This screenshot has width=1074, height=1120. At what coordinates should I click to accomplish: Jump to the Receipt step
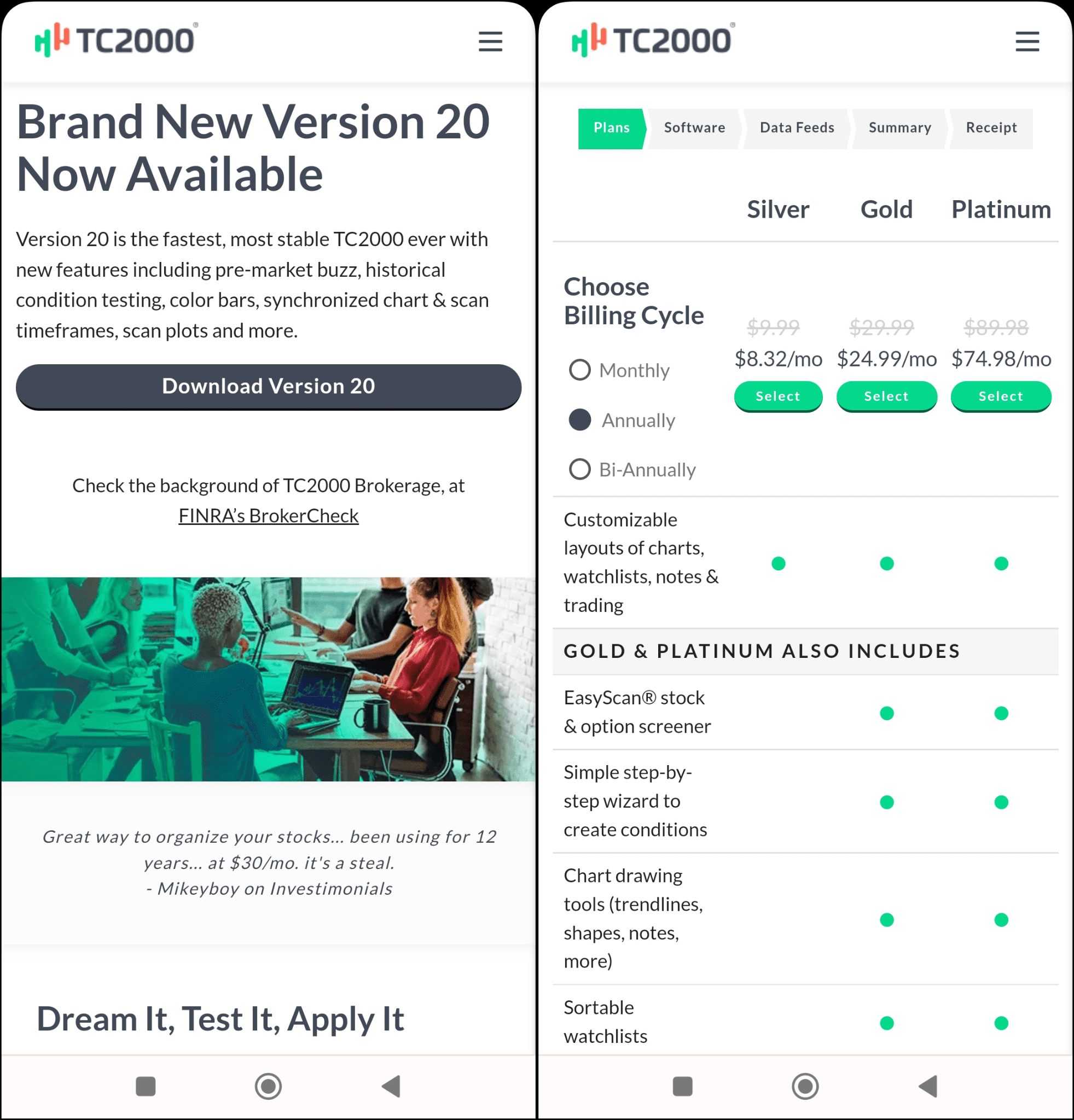(990, 128)
